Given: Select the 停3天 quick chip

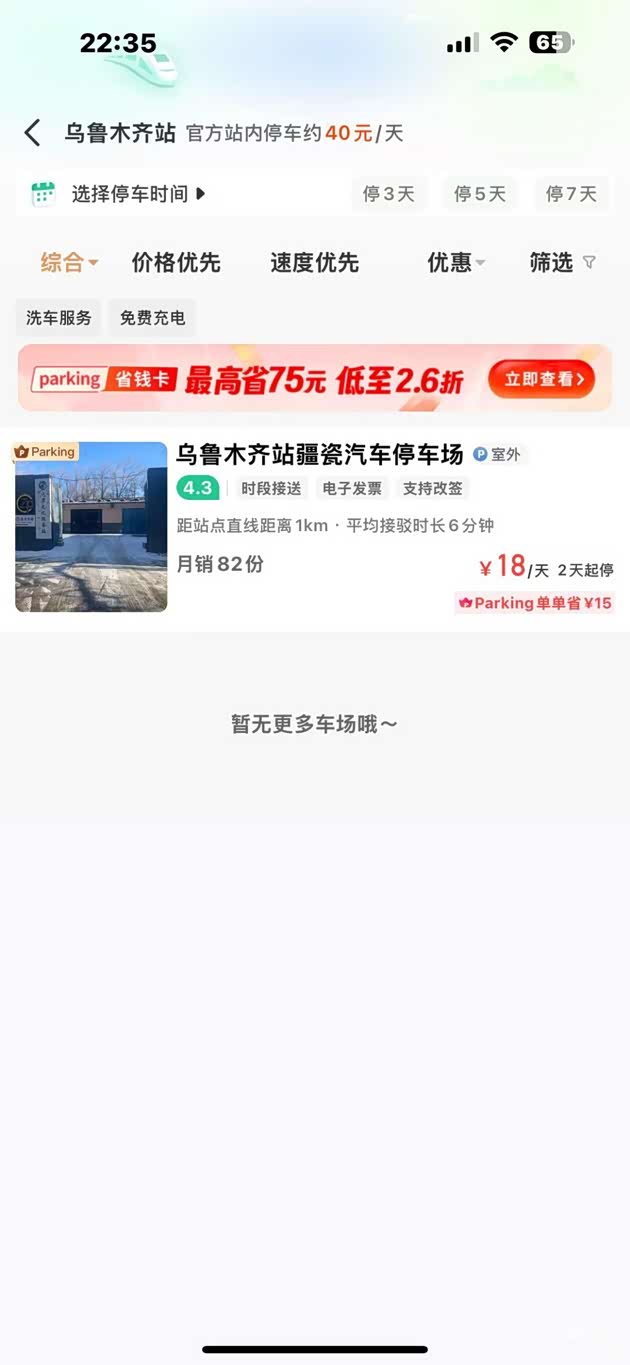Looking at the screenshot, I should (x=388, y=194).
